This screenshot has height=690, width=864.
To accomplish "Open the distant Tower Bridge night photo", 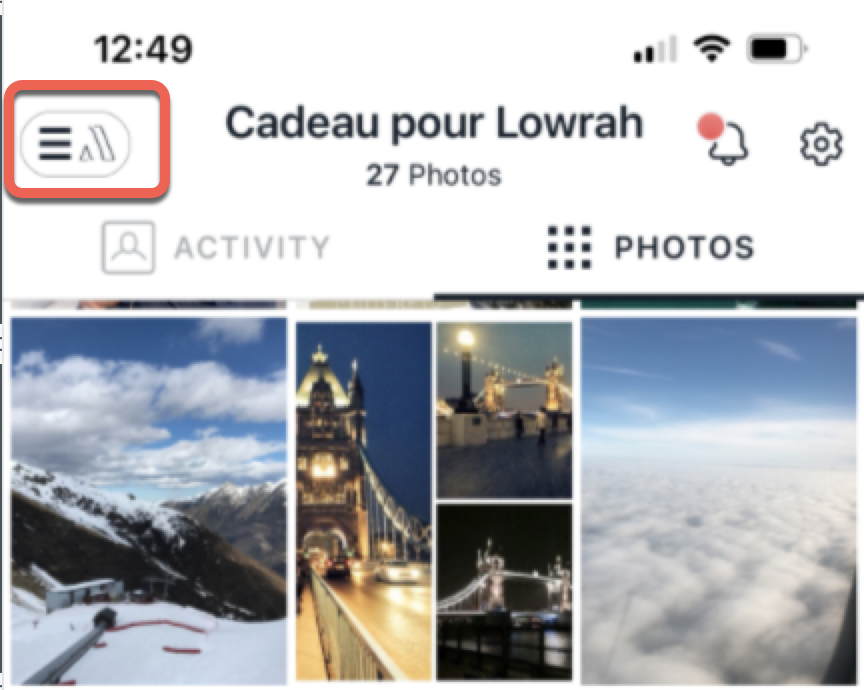I will pyautogui.click(x=504, y=592).
